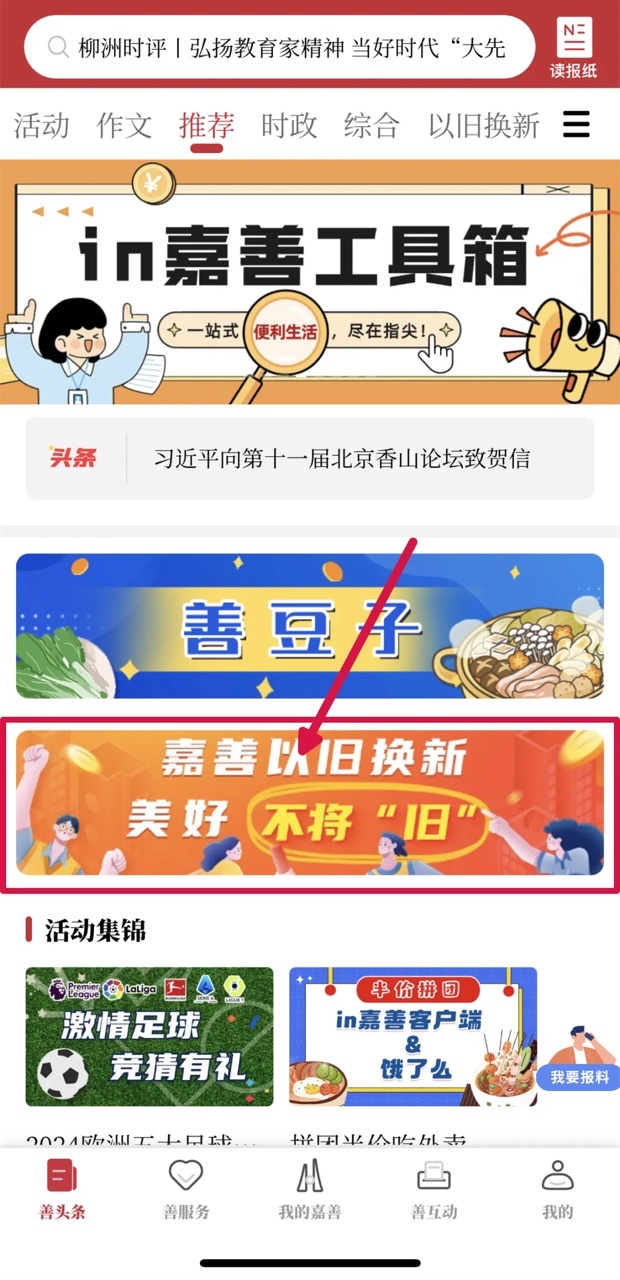Open the 善豆子 banner
Image resolution: width=620 pixels, height=1280 pixels.
point(310,625)
